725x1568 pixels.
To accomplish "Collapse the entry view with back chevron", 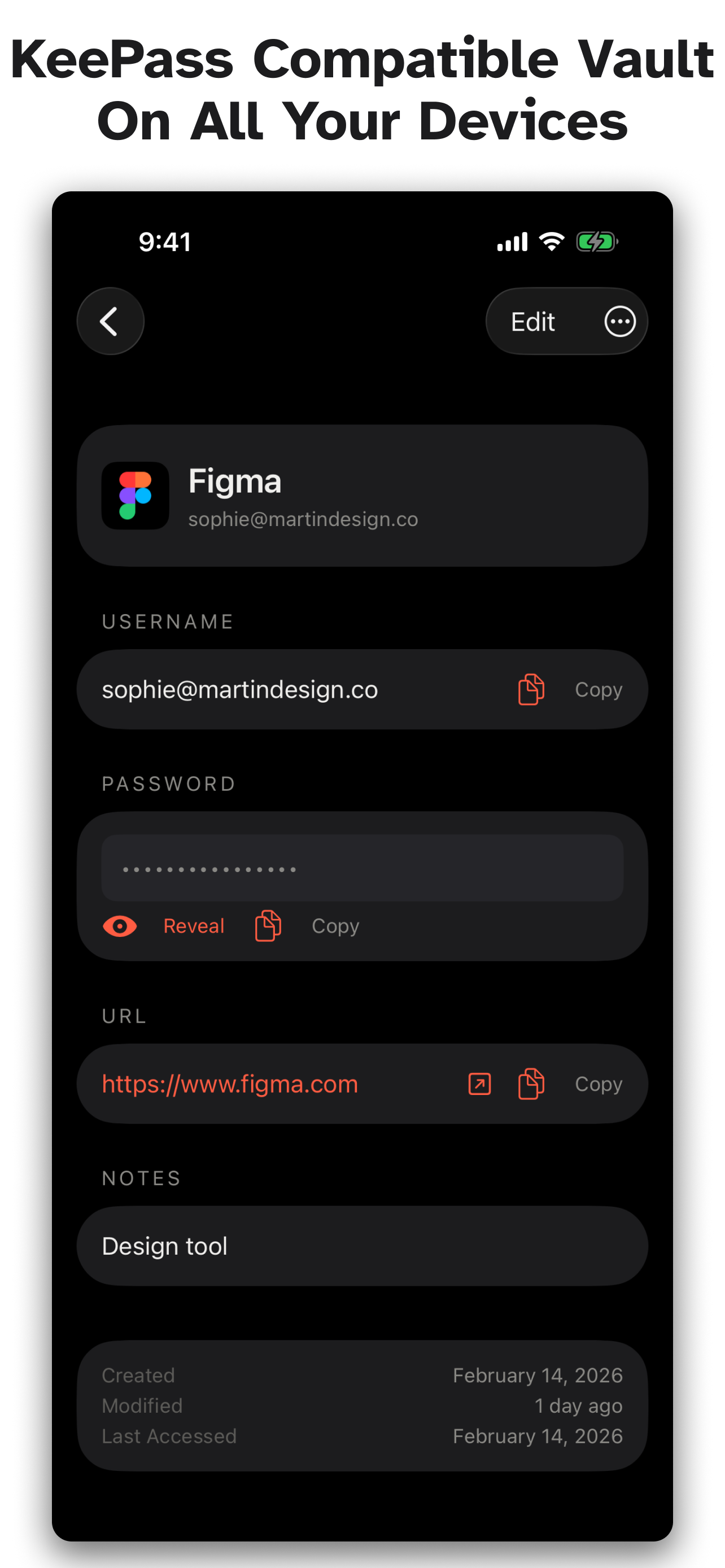I will [110, 321].
